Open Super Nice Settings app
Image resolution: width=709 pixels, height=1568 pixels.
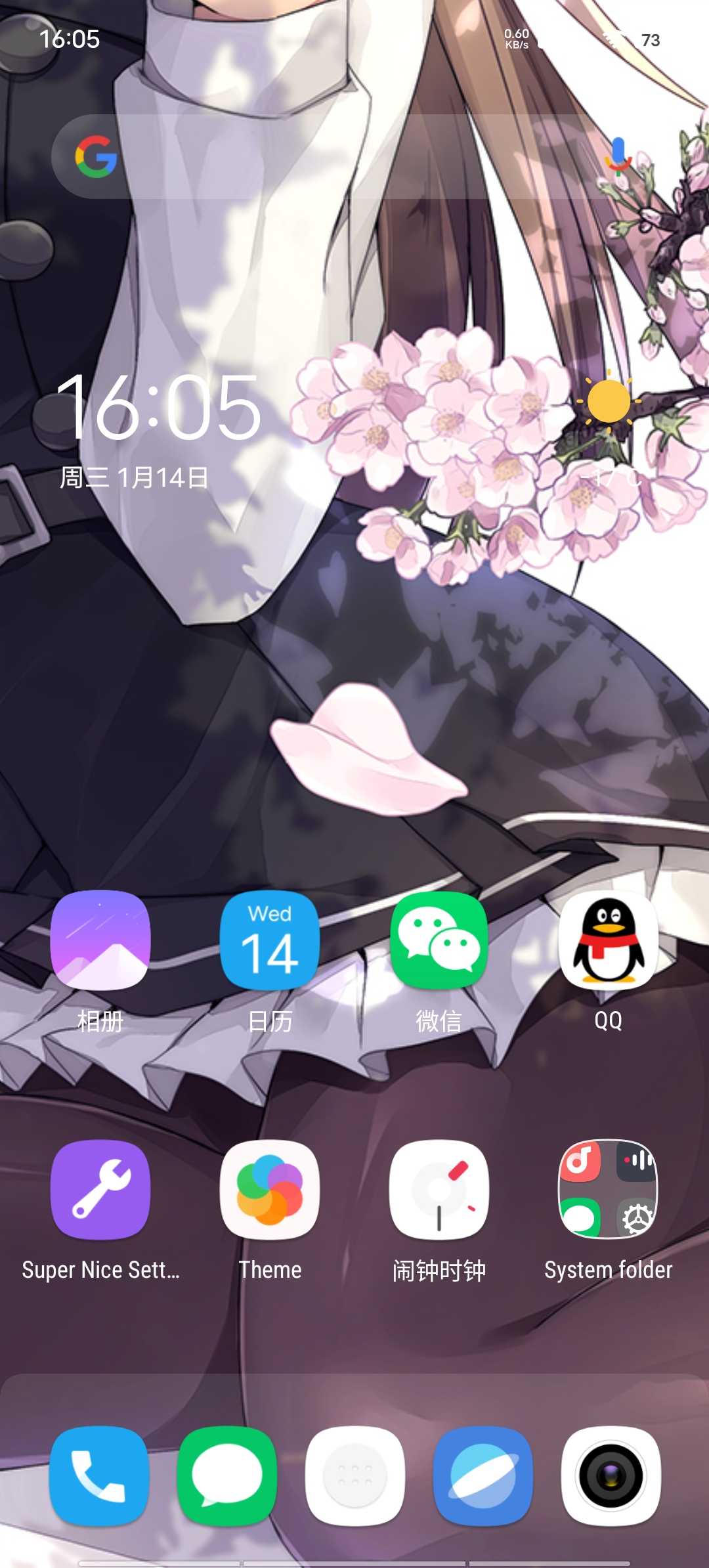point(100,1190)
